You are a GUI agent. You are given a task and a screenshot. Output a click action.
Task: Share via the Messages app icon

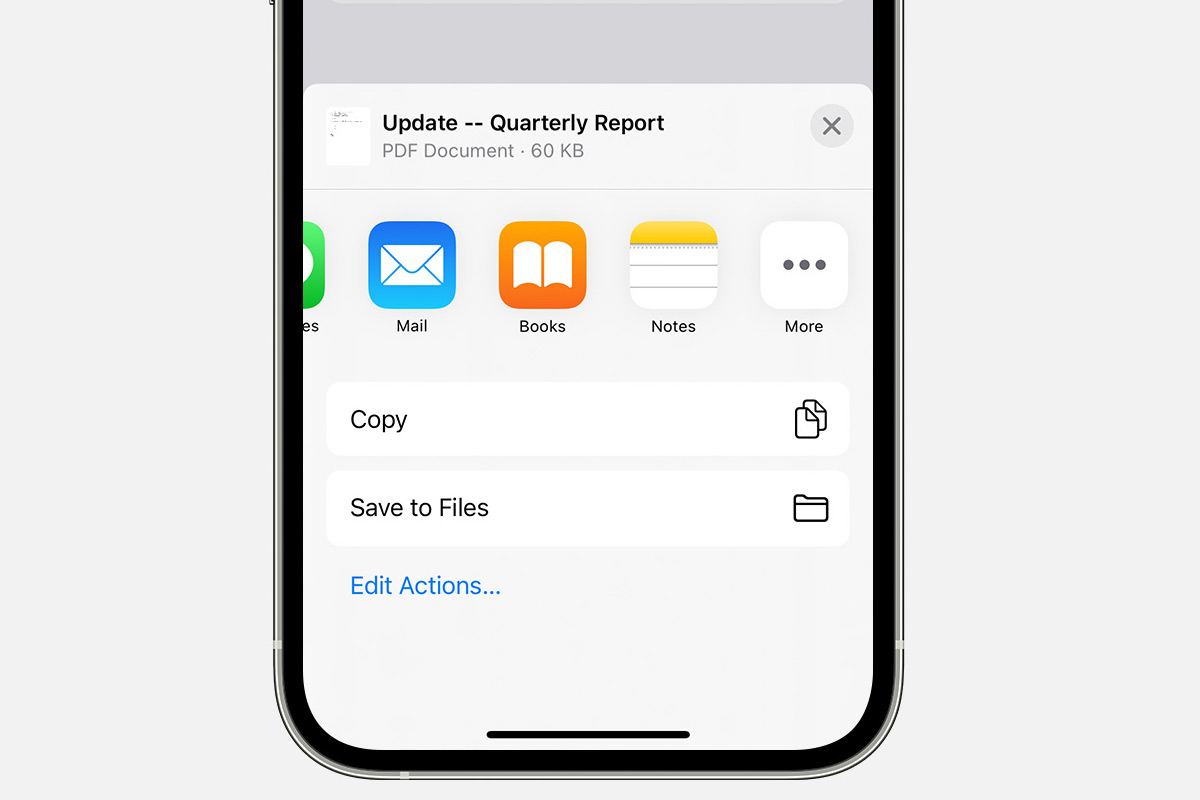[313, 265]
